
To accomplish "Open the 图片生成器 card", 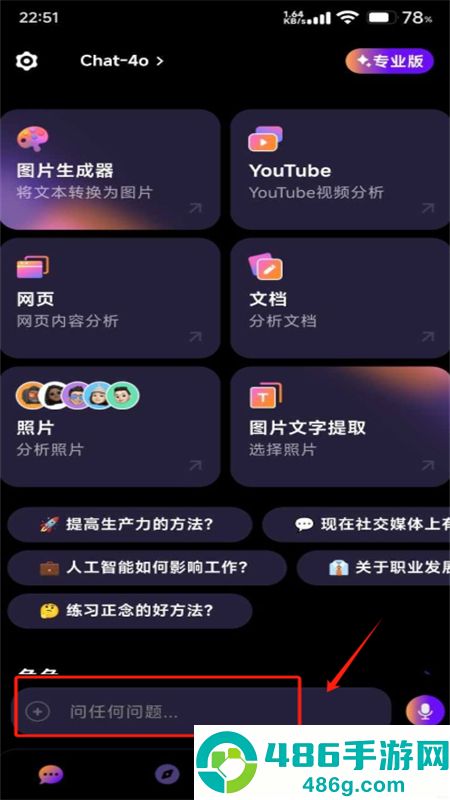I will 110,169.
